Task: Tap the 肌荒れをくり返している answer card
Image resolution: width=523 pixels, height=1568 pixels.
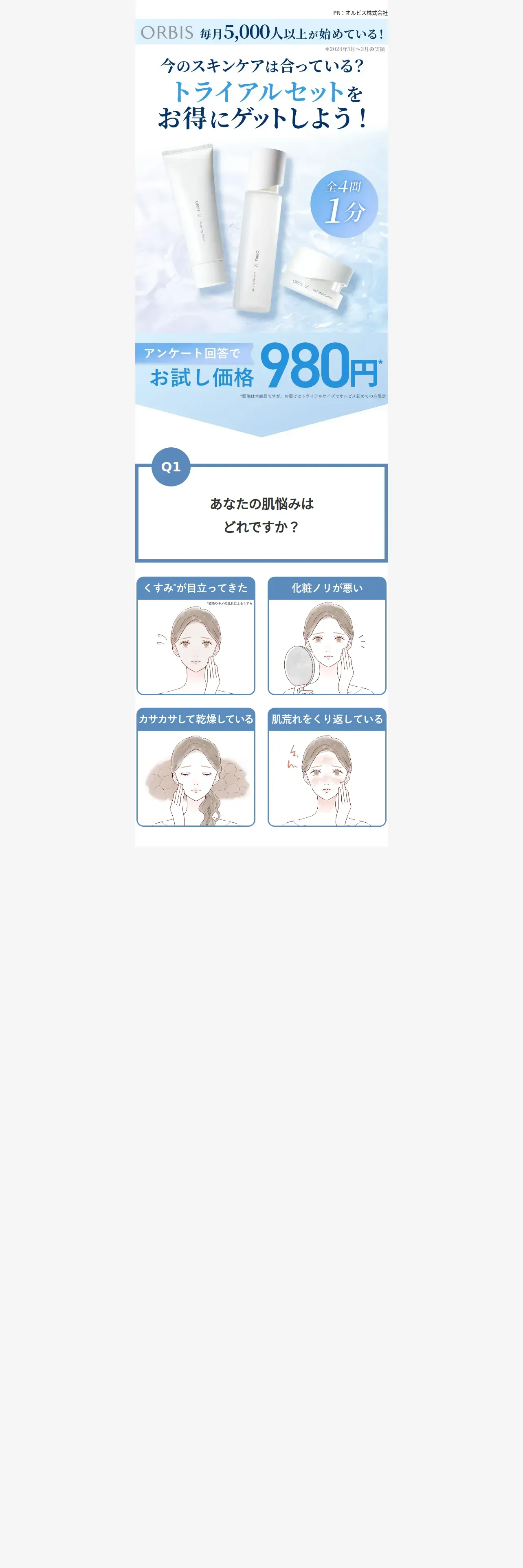Action: click(x=327, y=767)
